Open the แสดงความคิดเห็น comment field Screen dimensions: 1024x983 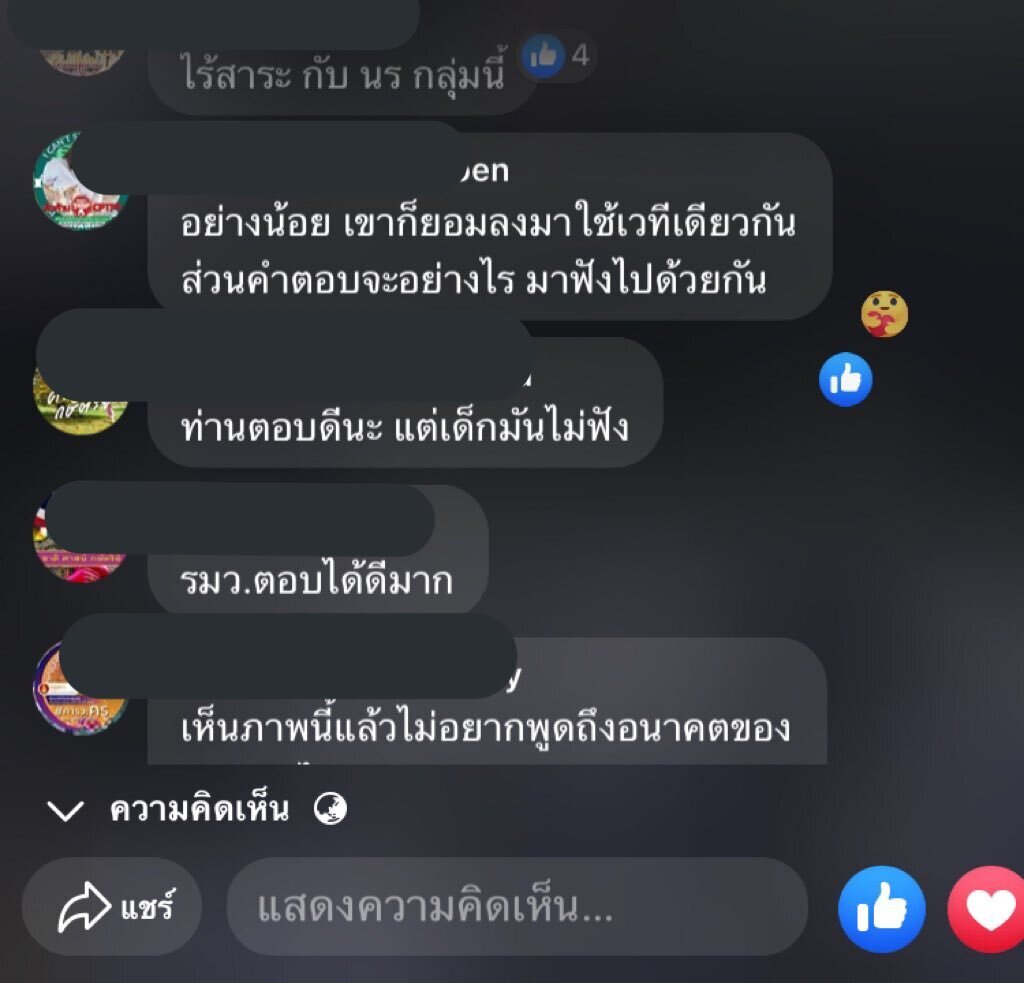pyautogui.click(x=516, y=908)
